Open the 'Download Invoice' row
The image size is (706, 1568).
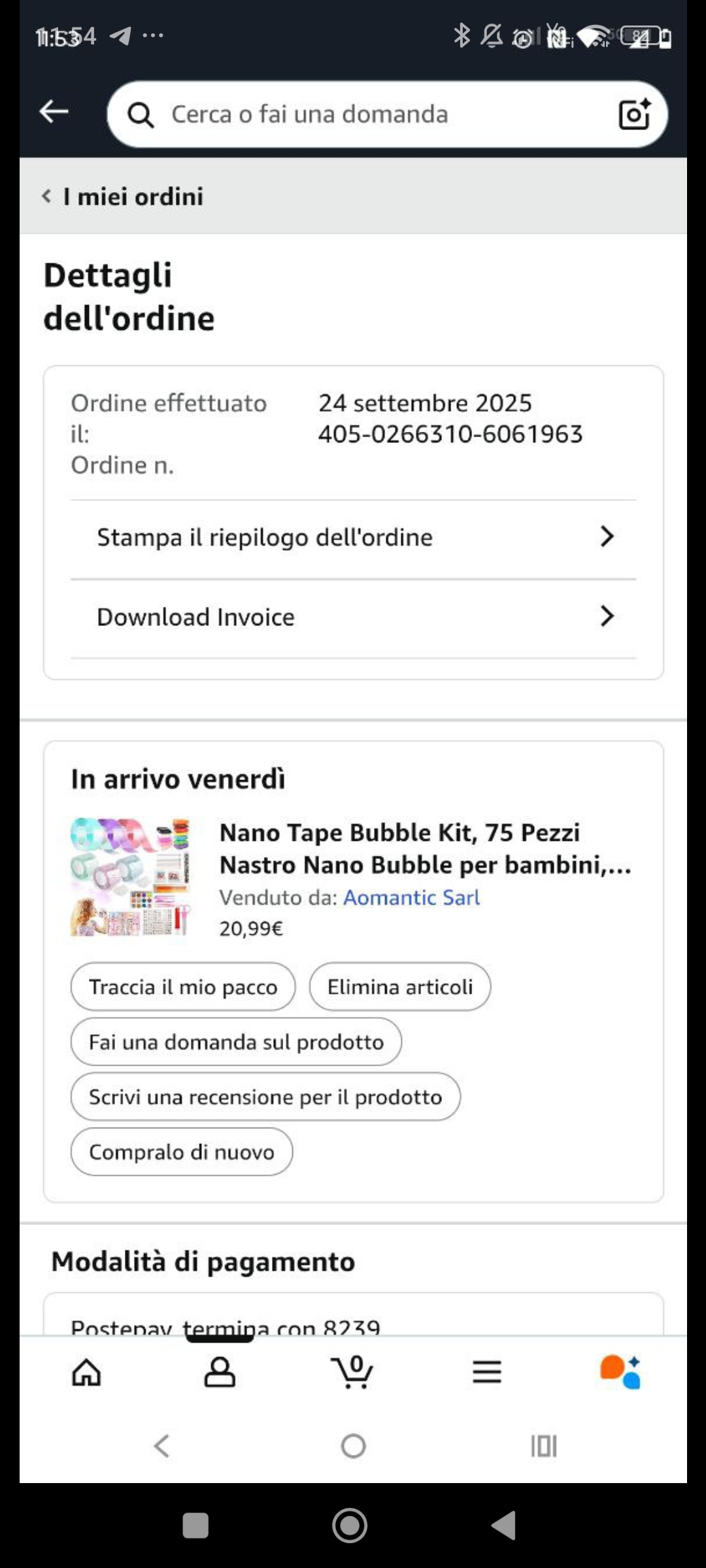[x=353, y=617]
